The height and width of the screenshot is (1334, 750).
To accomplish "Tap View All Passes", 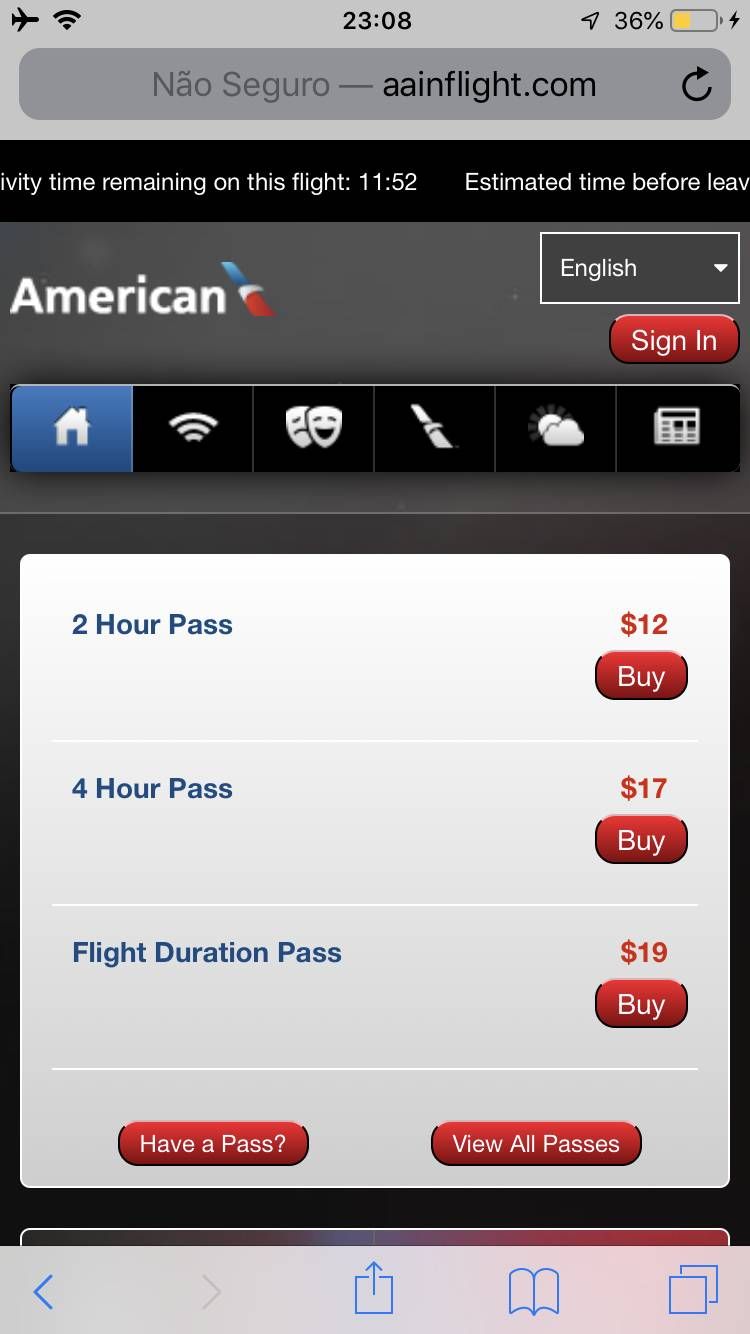I will pyautogui.click(x=536, y=1144).
